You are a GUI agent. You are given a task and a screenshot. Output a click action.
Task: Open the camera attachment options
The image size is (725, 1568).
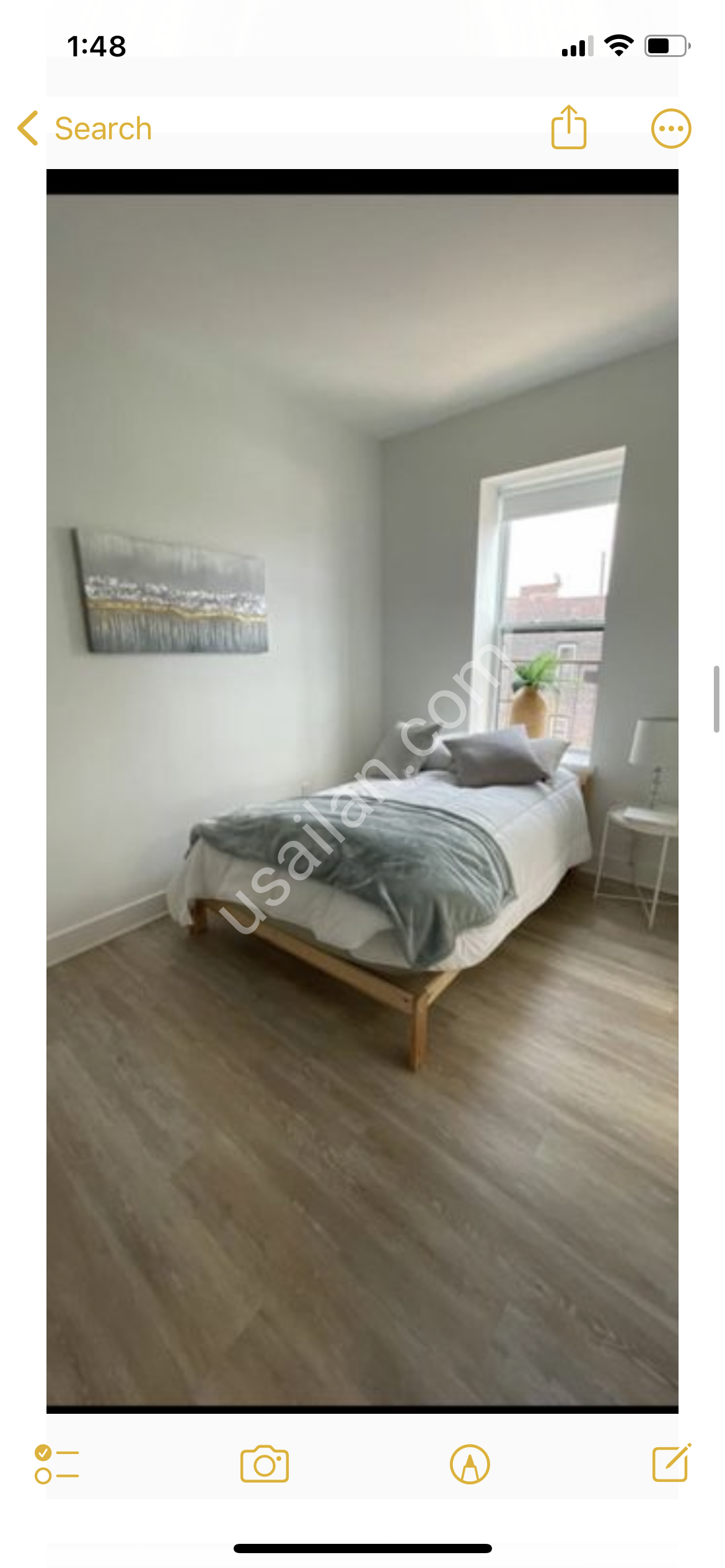(265, 1464)
